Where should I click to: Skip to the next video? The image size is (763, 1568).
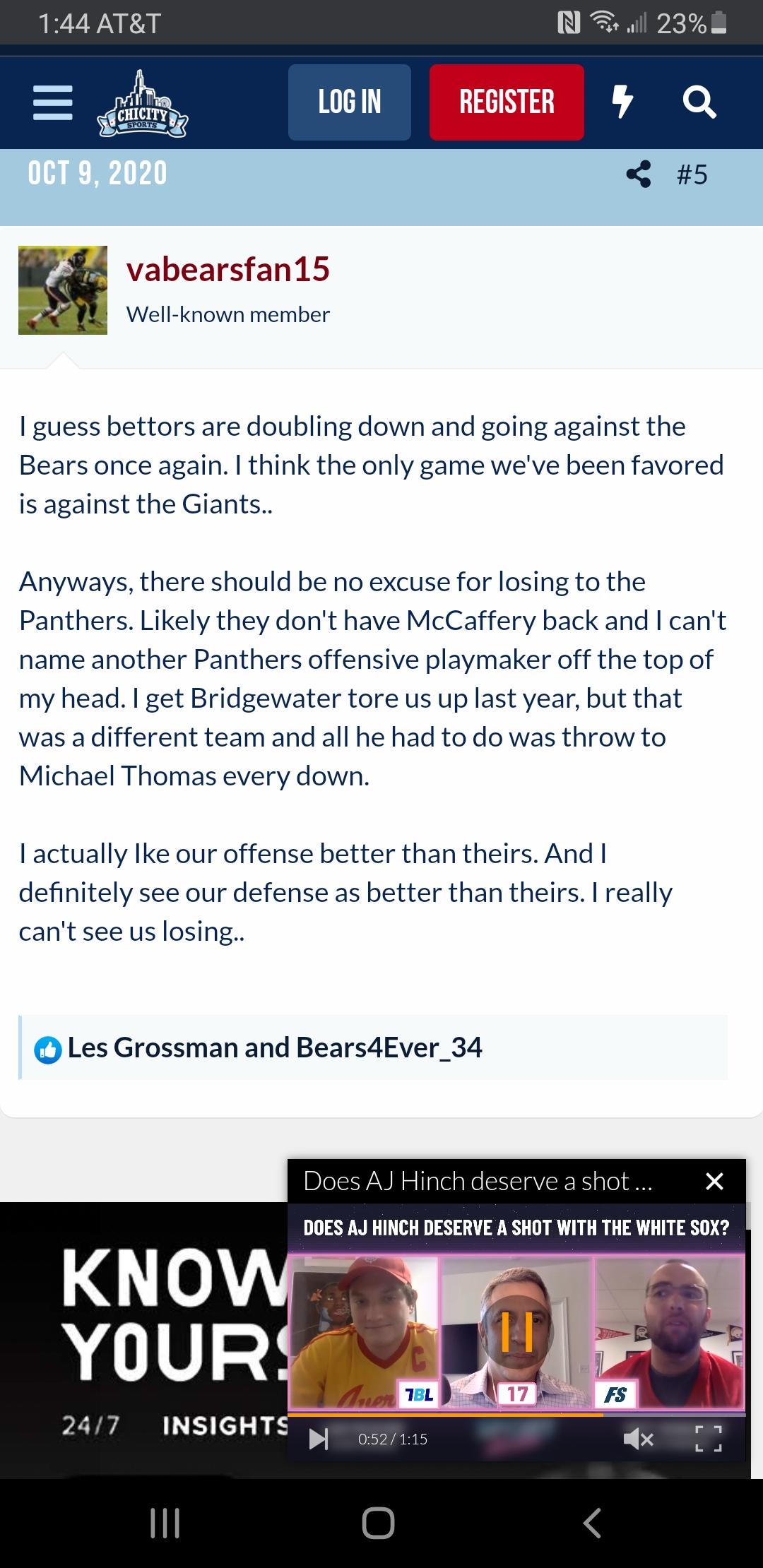pos(319,1439)
